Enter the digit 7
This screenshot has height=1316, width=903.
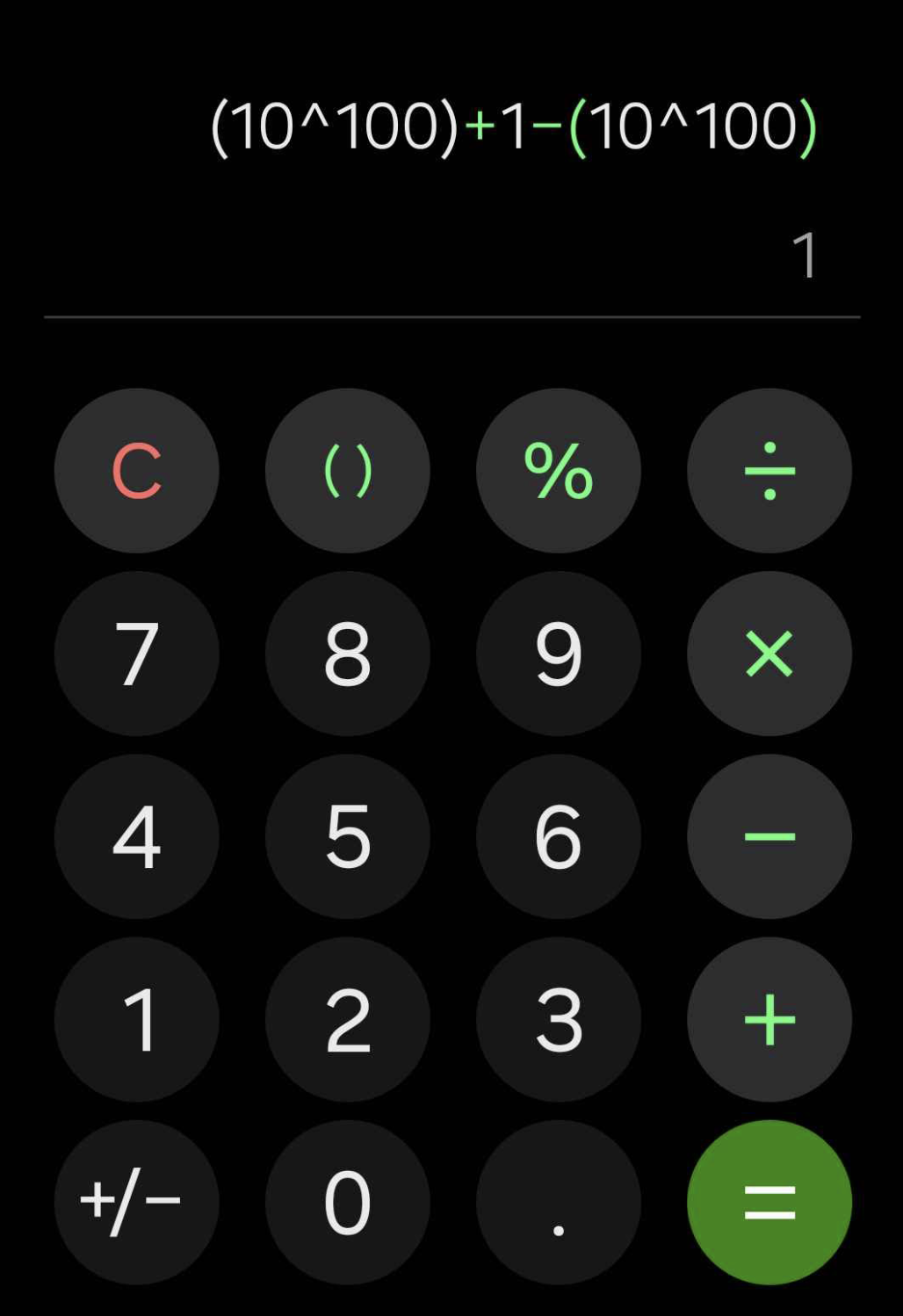pyautogui.click(x=136, y=654)
